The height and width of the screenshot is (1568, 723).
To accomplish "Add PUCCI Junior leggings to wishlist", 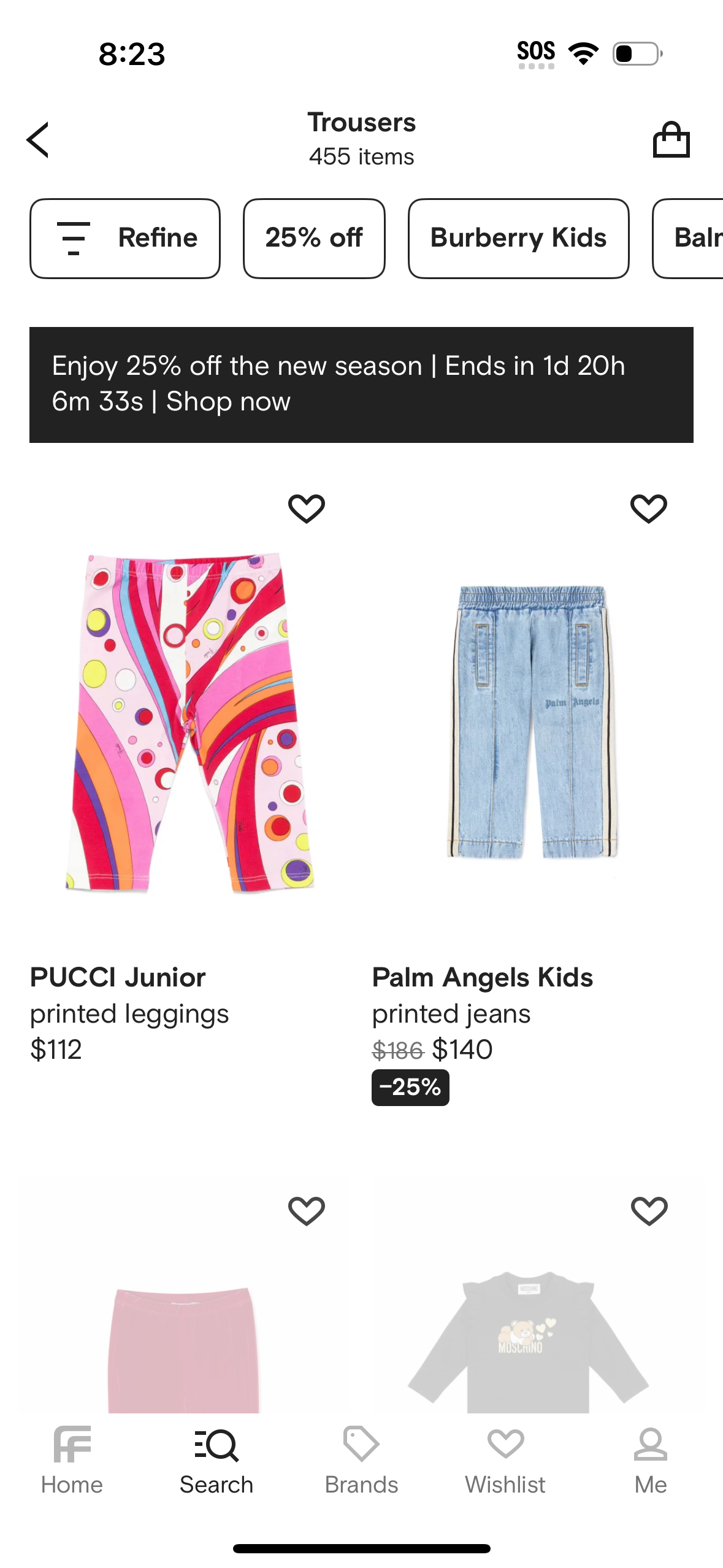I will coord(307,508).
